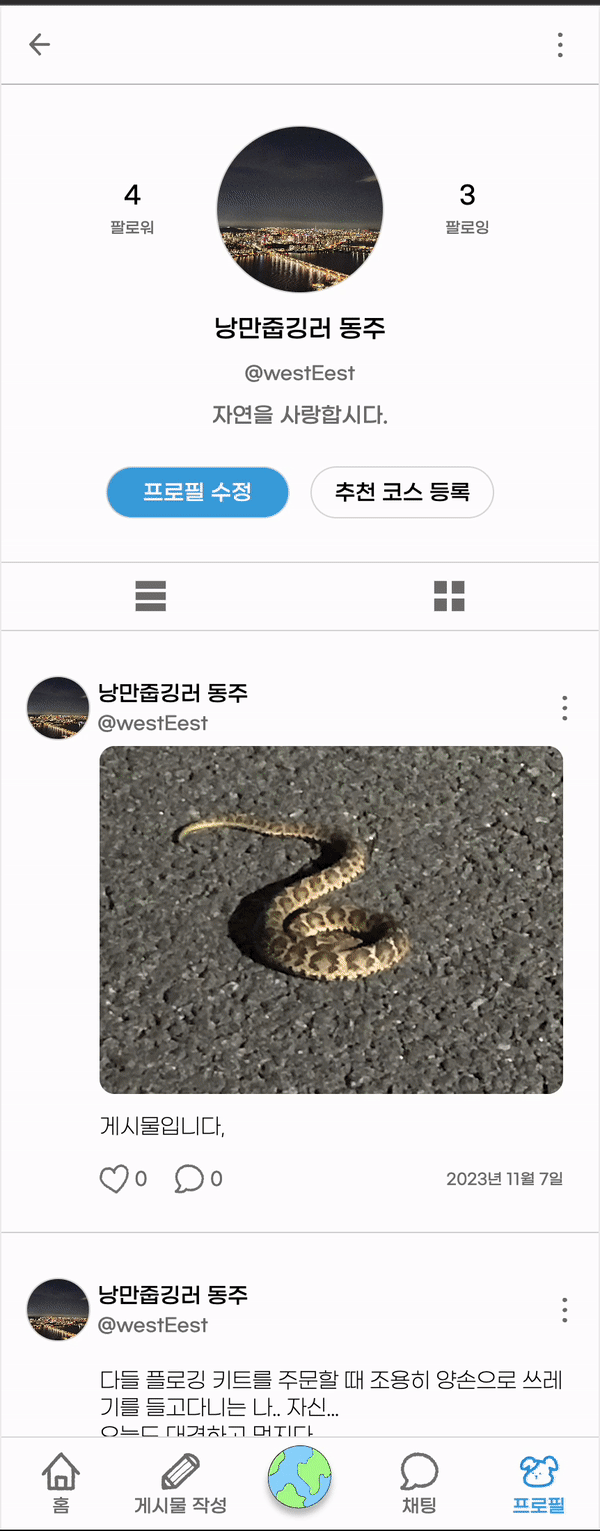Open options menu on the plogging kit post
The image size is (600, 1531).
tap(565, 1310)
